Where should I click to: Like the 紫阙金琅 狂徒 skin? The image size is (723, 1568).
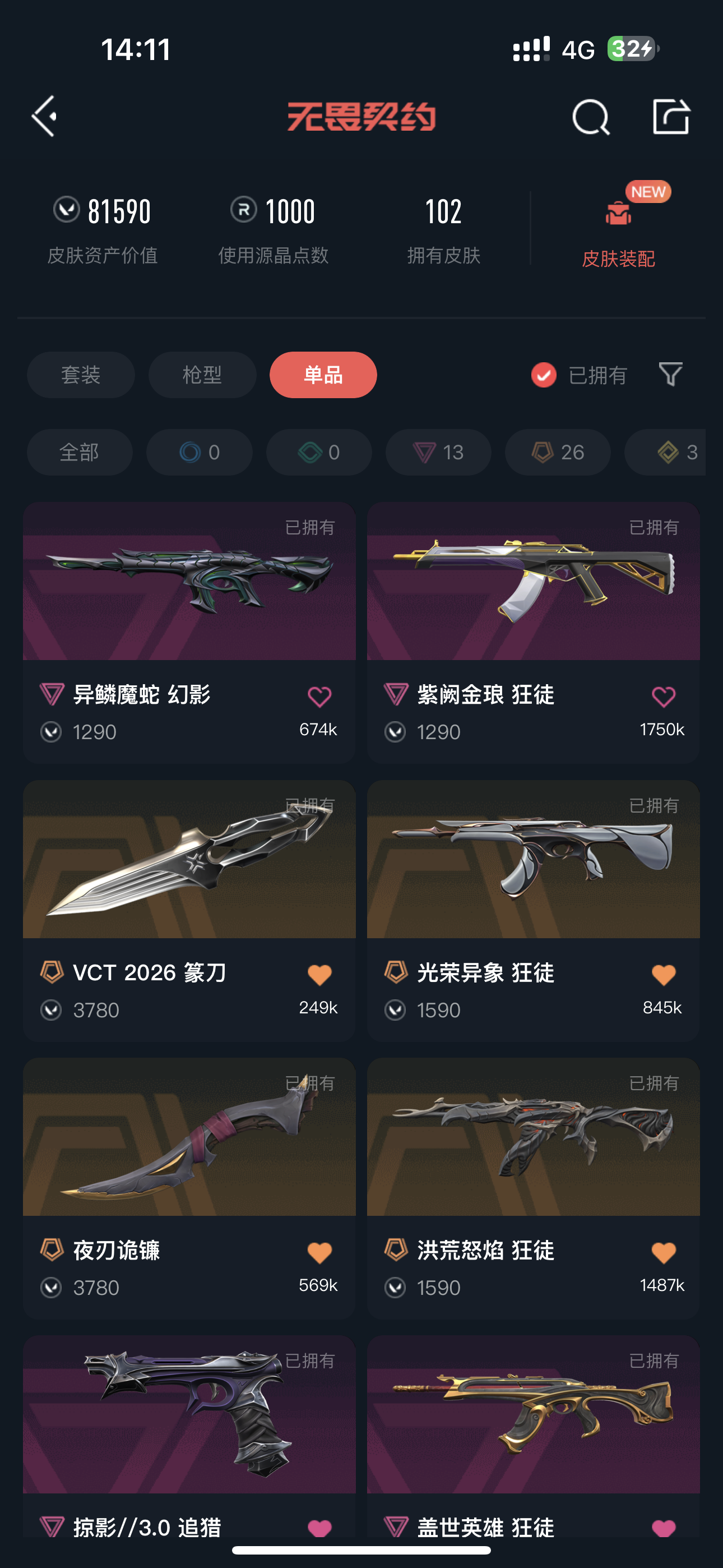tap(664, 697)
